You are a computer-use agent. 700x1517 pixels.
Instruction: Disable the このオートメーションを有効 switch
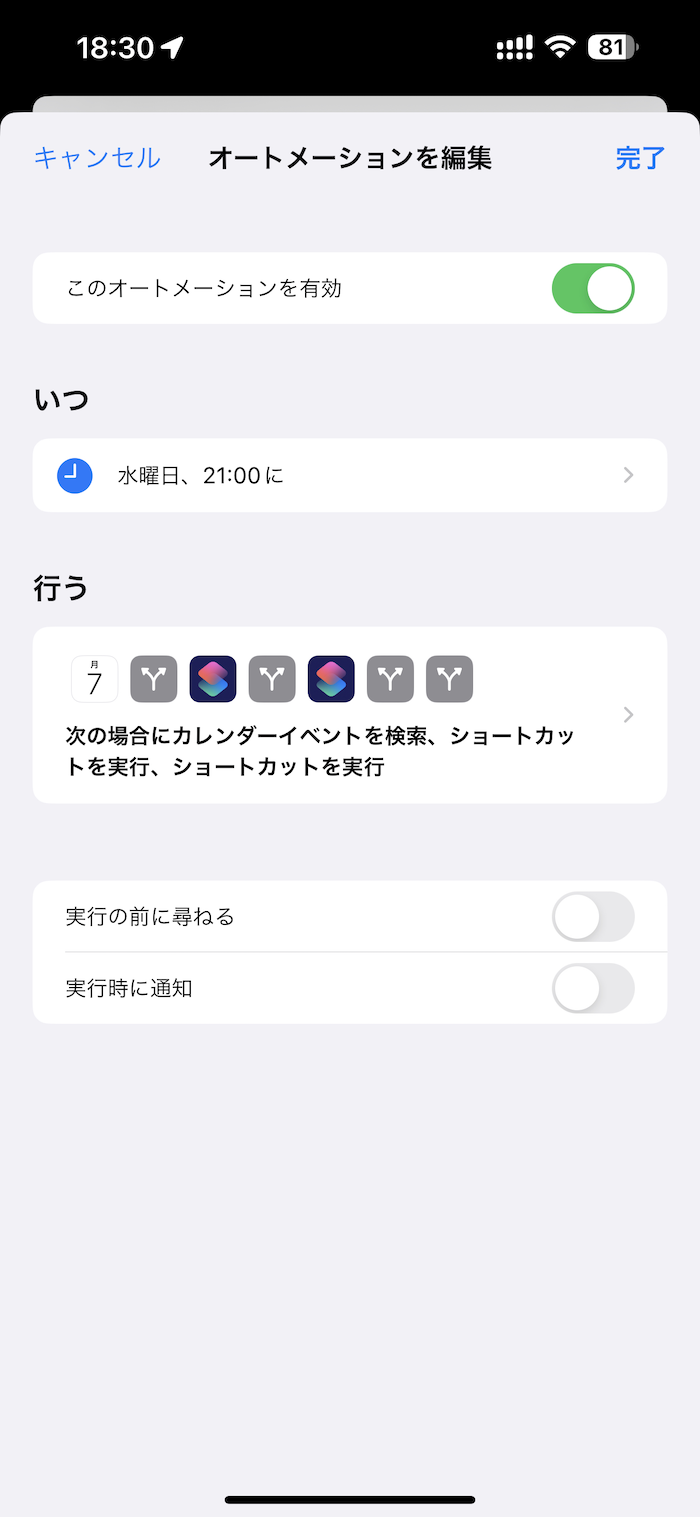tap(593, 288)
